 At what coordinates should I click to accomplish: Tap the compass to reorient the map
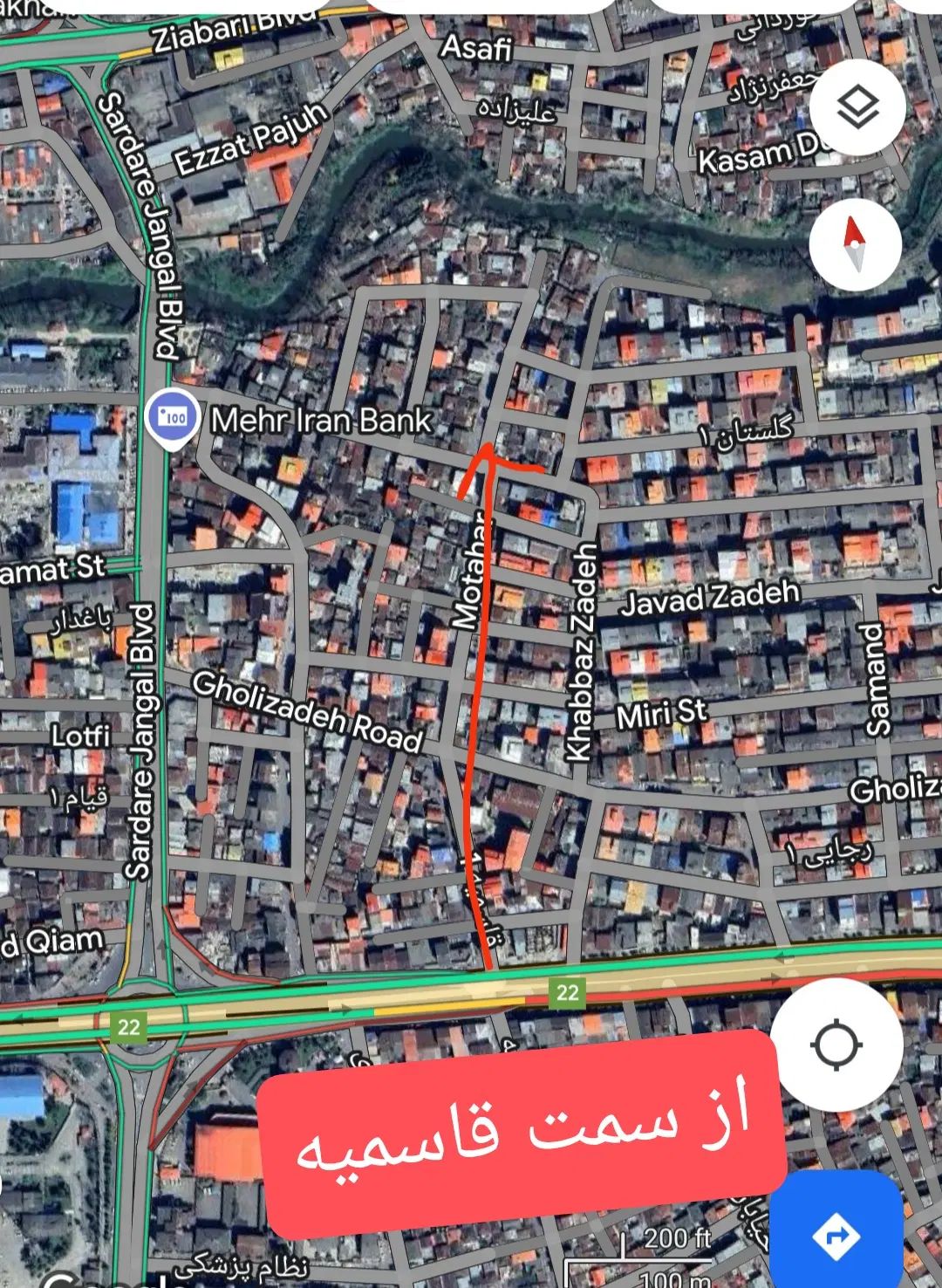pos(854,243)
